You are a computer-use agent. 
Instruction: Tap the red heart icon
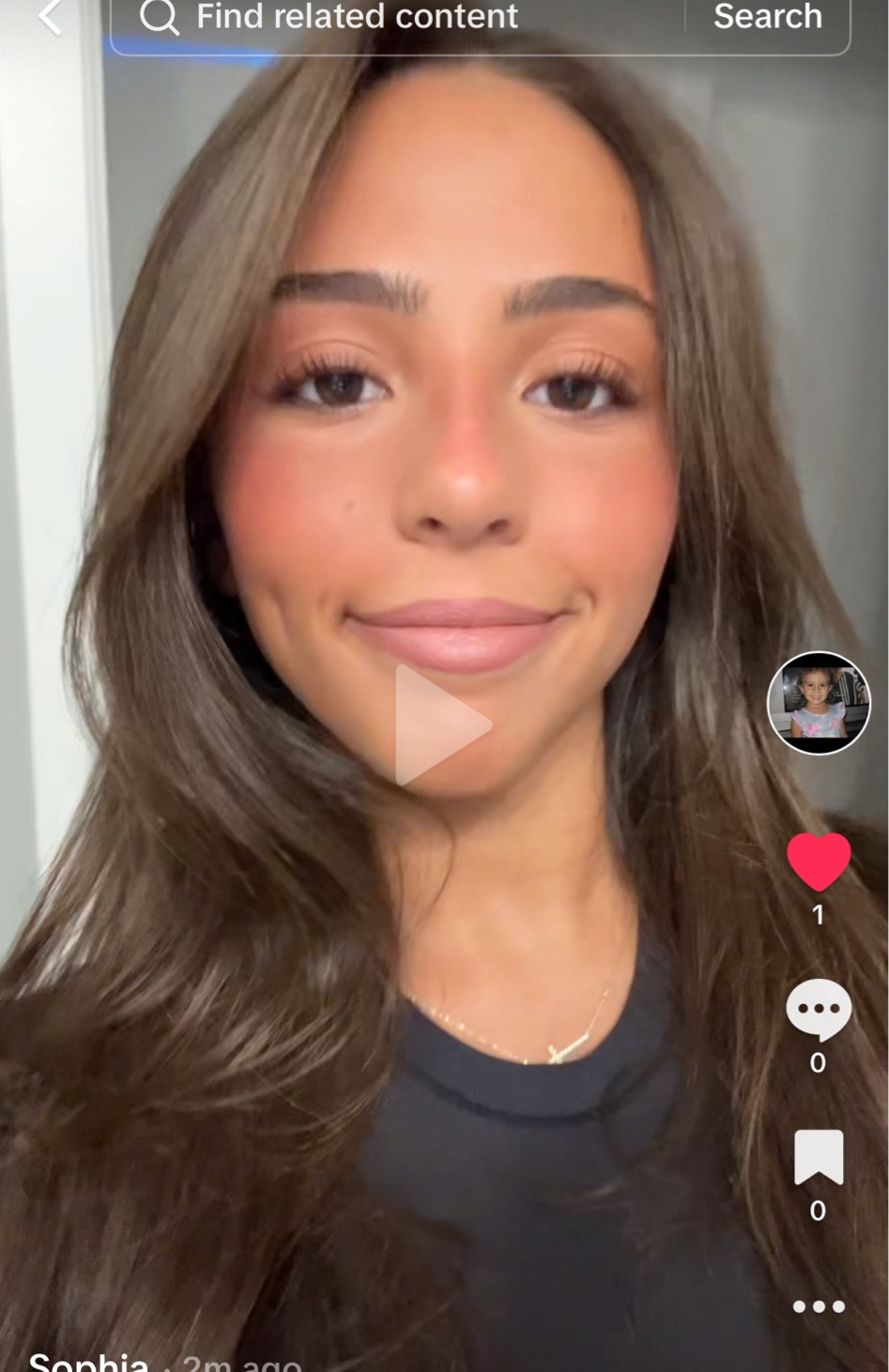pyautogui.click(x=819, y=861)
